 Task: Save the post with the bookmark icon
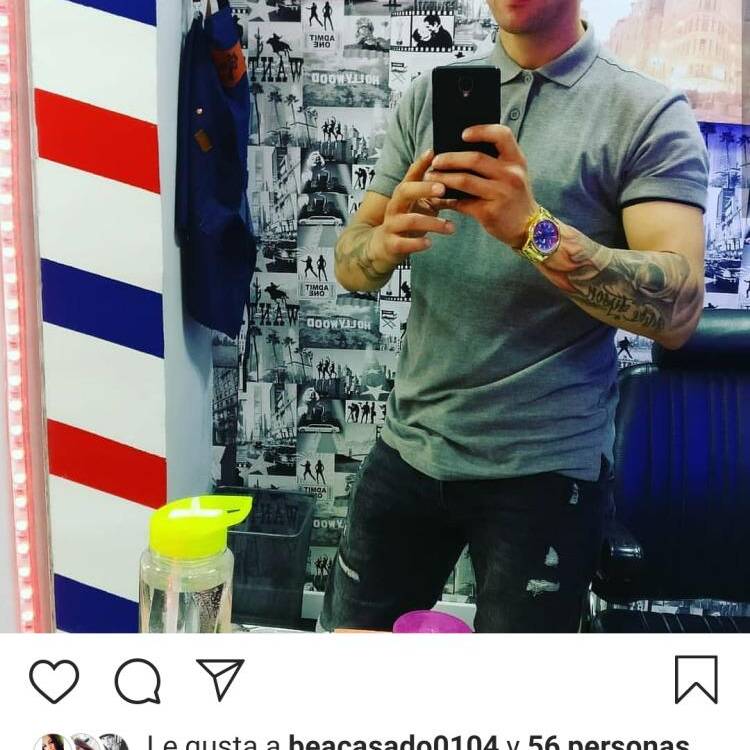pos(696,680)
